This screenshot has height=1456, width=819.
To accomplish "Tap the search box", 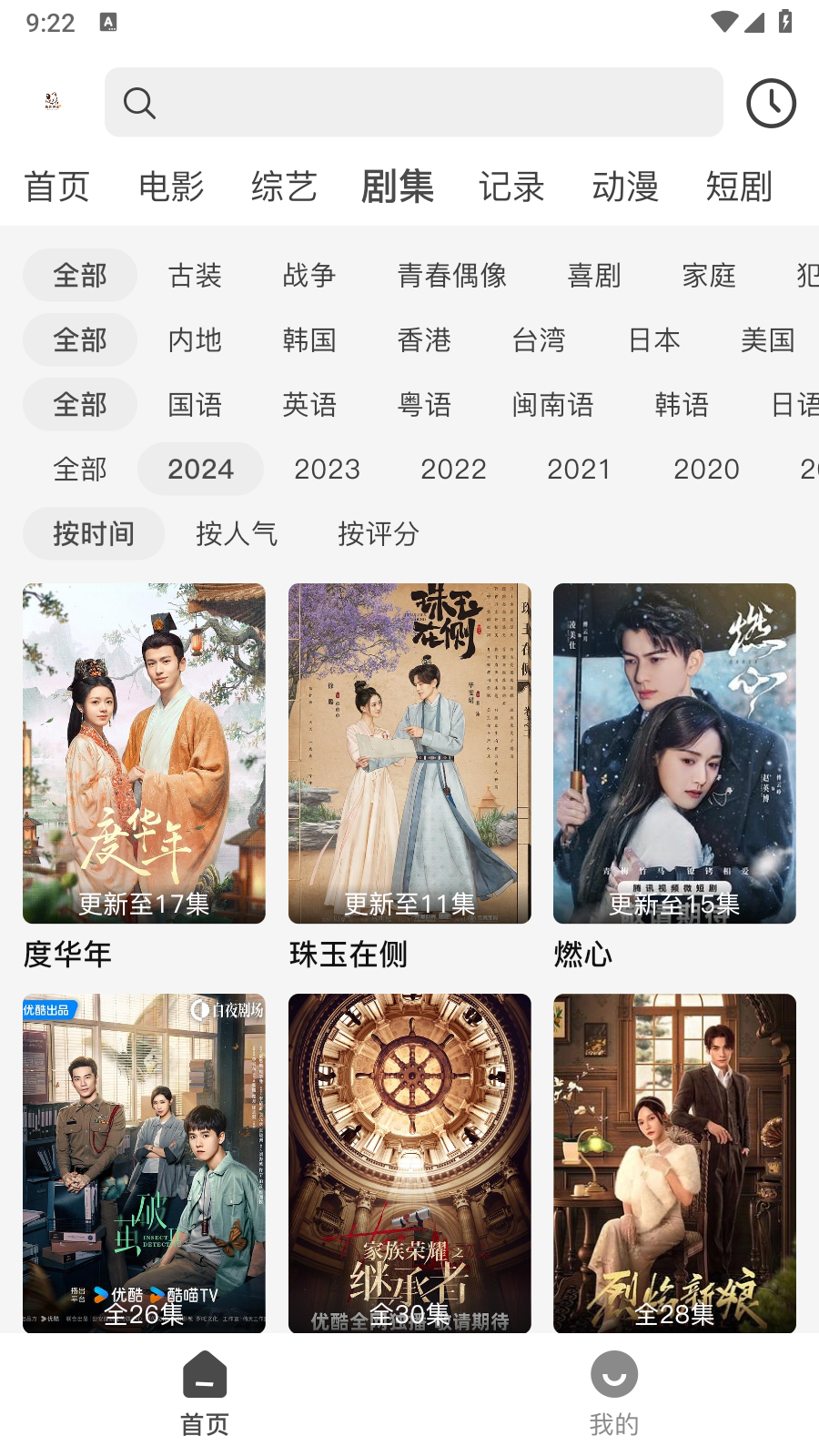I will pyautogui.click(x=414, y=103).
